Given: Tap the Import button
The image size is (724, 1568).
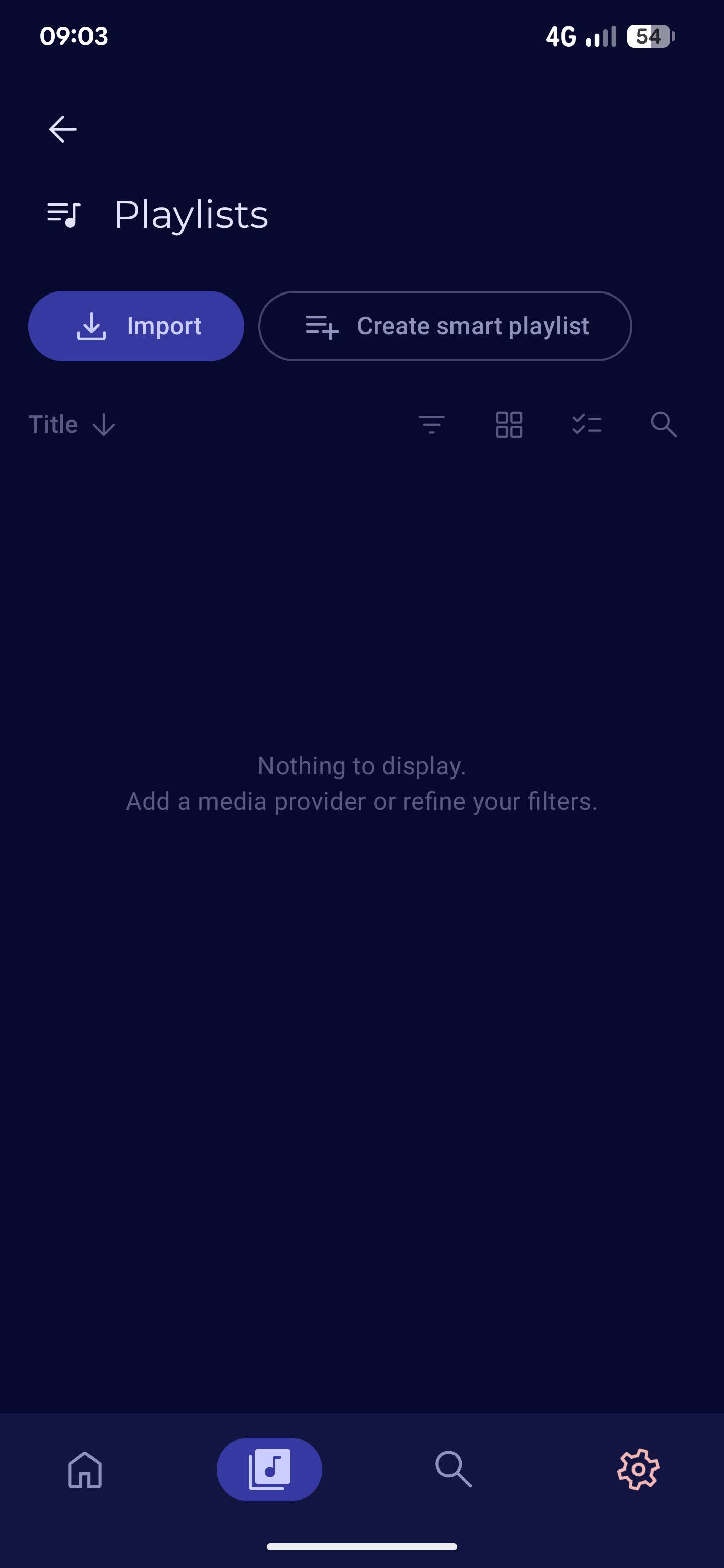Looking at the screenshot, I should (x=136, y=326).
